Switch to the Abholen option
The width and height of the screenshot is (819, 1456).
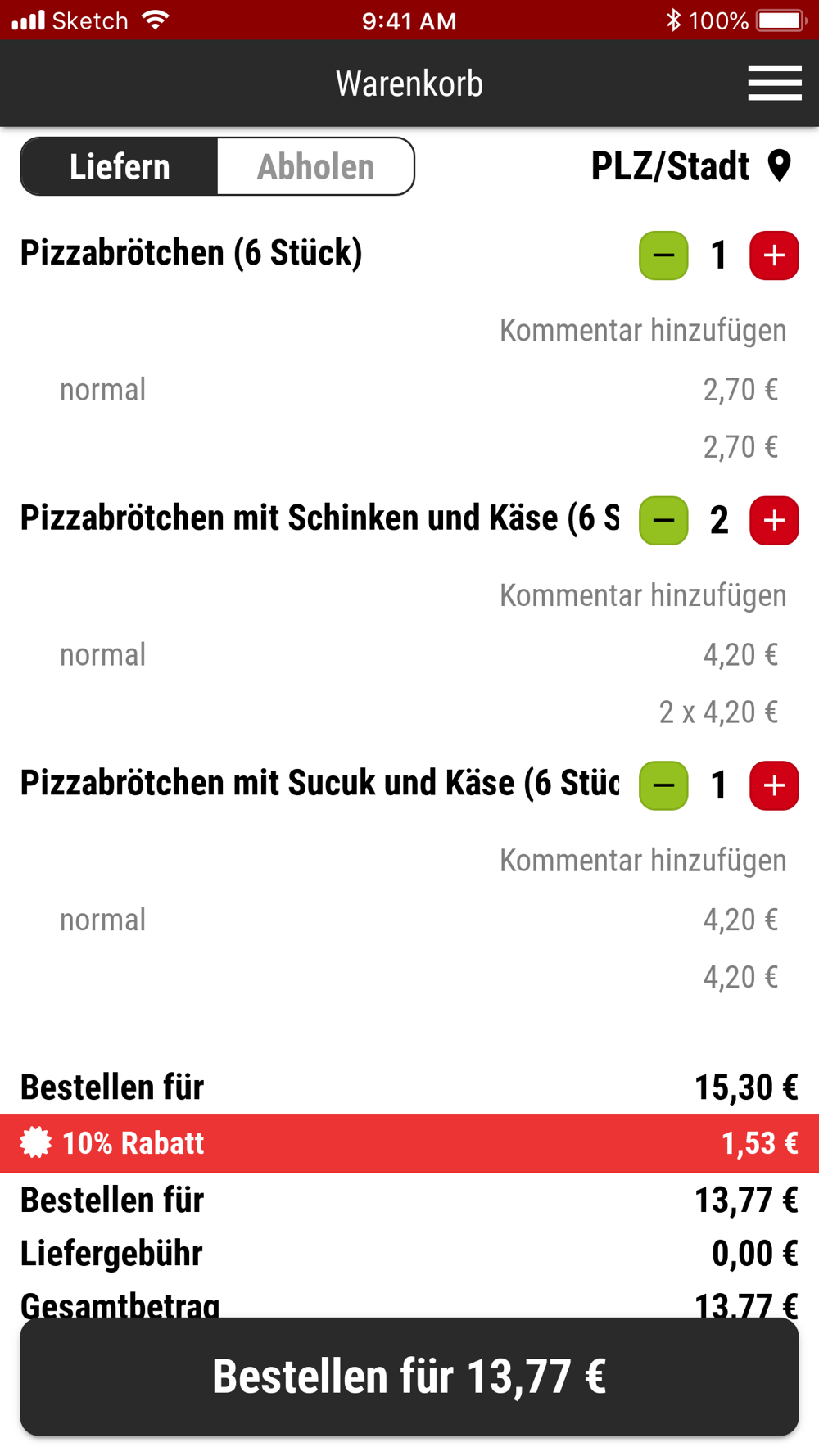coord(316,166)
